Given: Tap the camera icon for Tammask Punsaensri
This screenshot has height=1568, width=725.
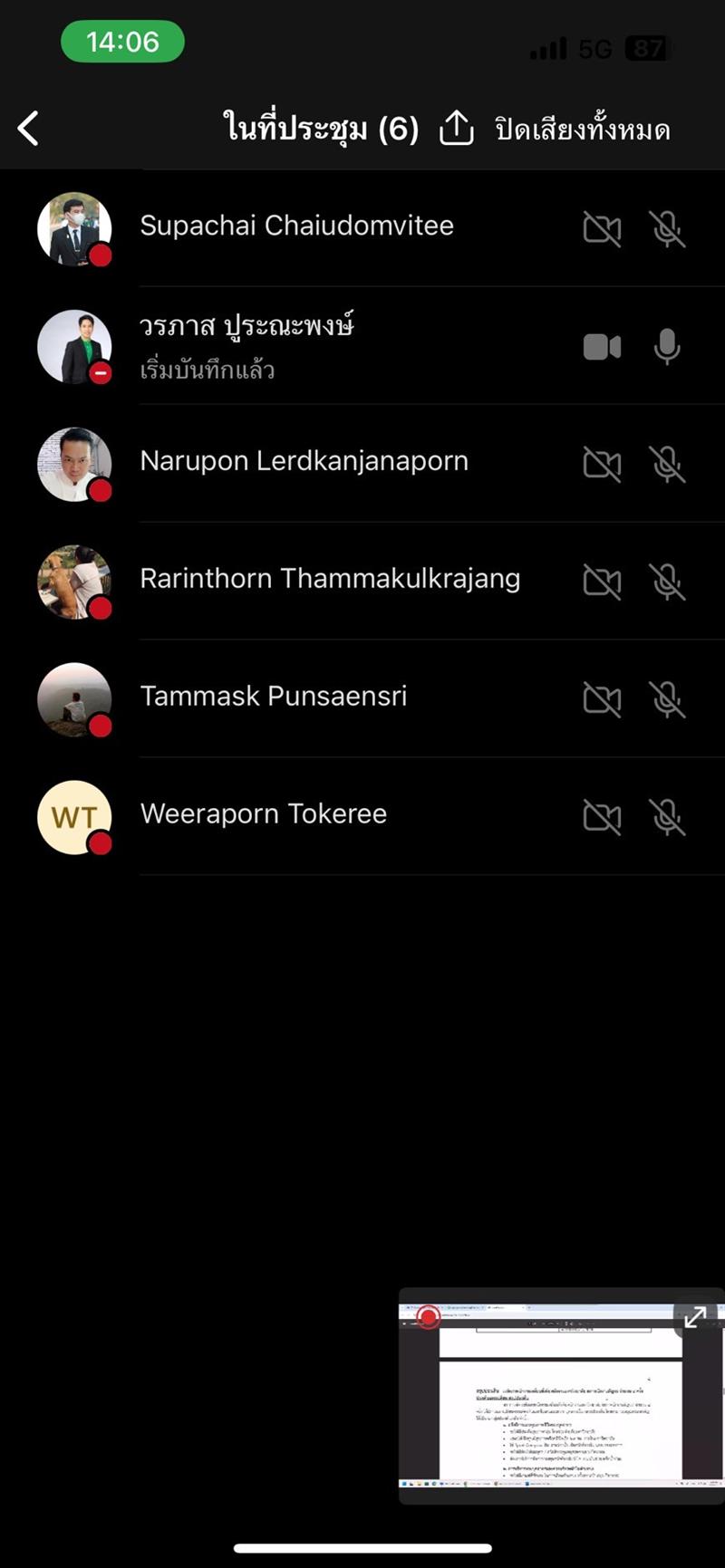Looking at the screenshot, I should (x=602, y=699).
